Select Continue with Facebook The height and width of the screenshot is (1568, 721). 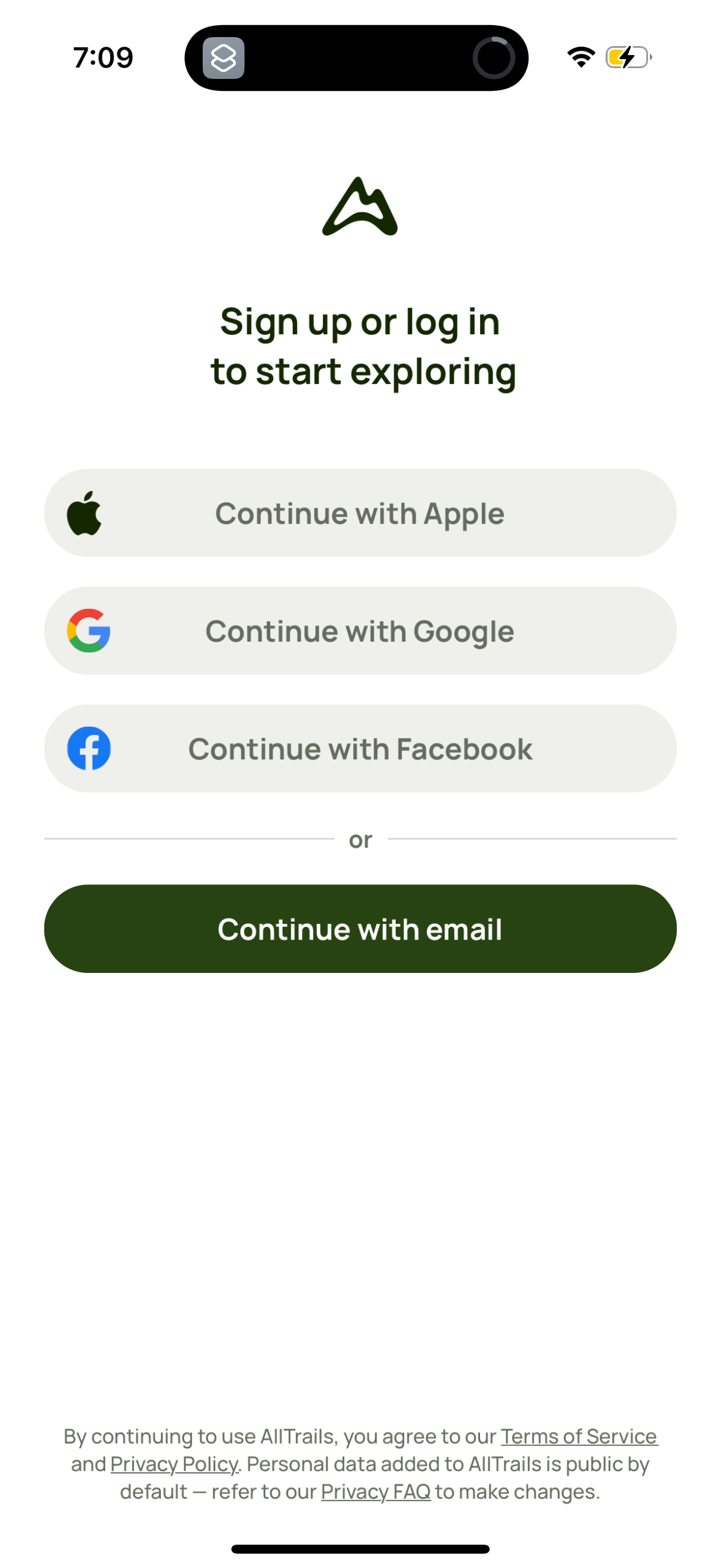coord(360,749)
